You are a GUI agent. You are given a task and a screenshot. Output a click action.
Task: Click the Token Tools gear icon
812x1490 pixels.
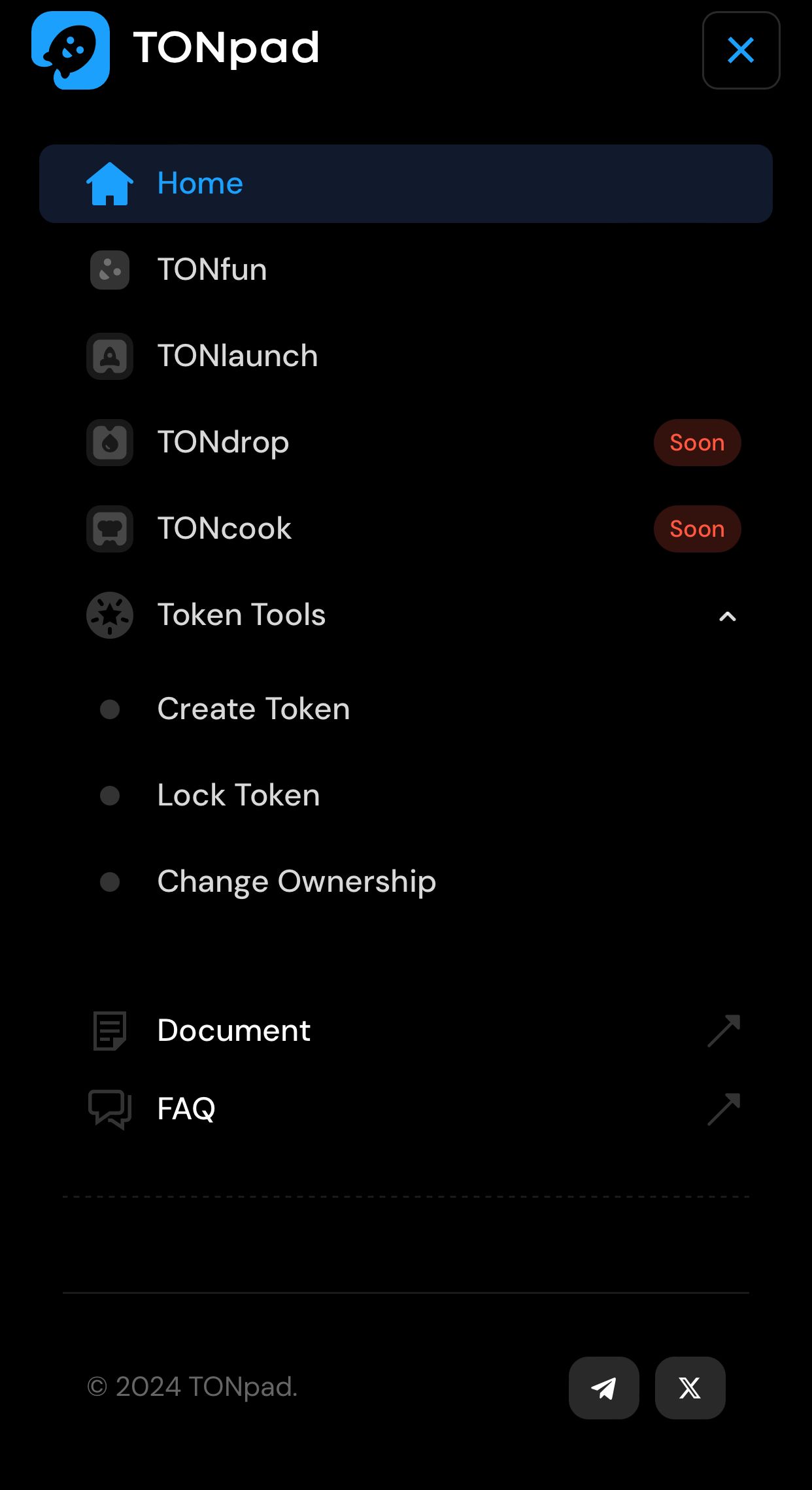[109, 615]
